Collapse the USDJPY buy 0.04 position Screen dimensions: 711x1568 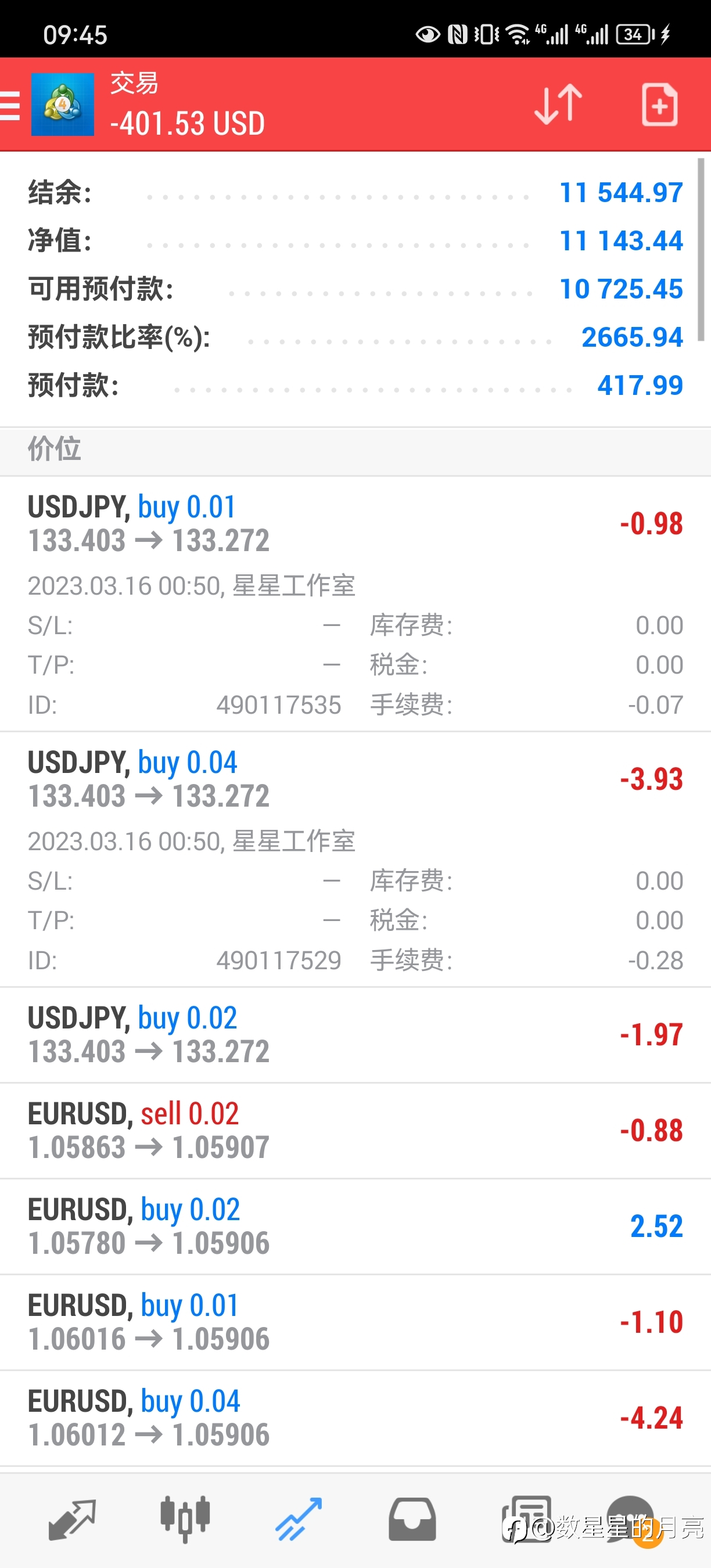point(355,859)
